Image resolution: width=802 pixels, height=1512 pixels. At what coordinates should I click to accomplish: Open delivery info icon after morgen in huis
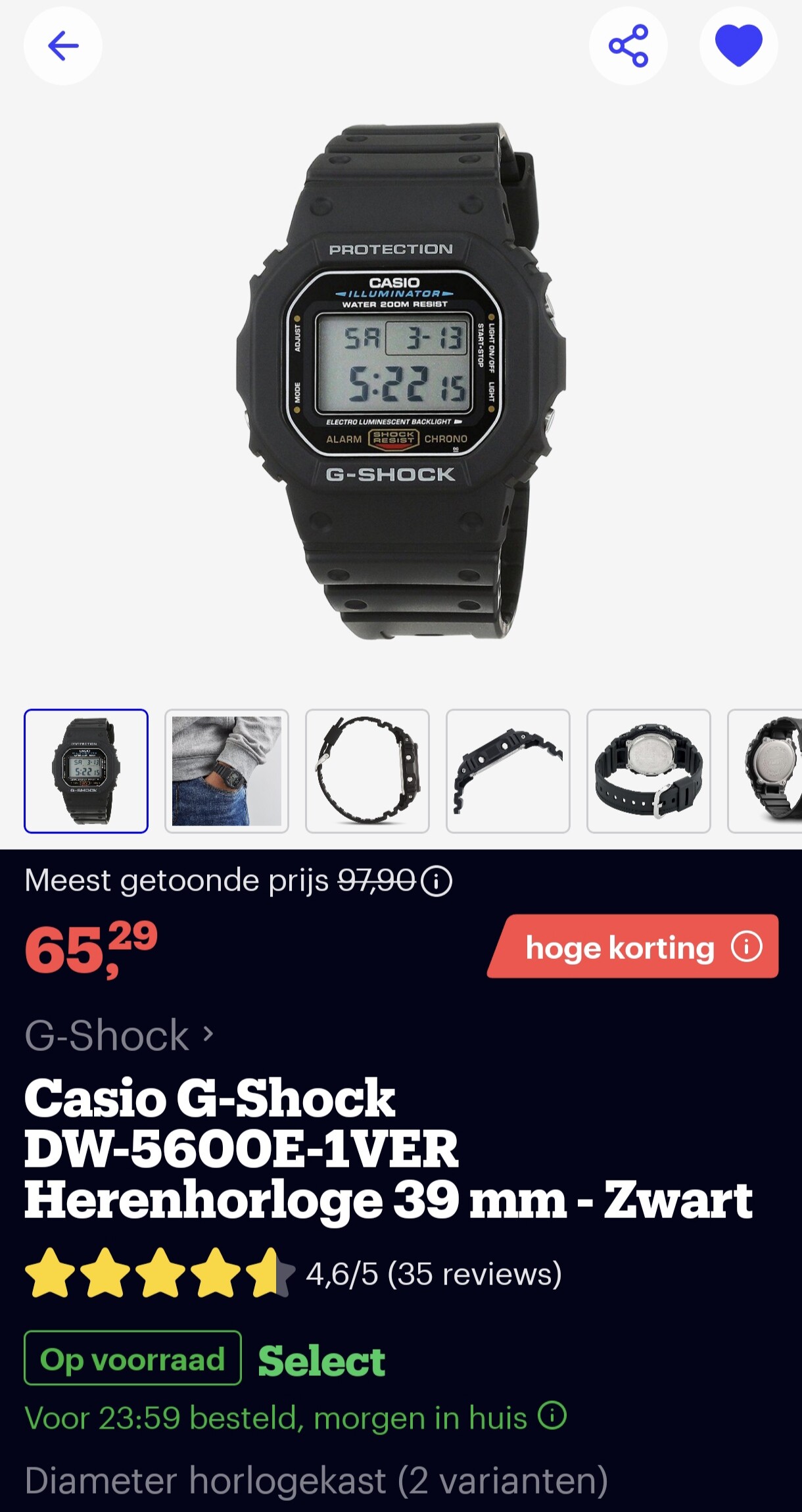click(552, 1416)
